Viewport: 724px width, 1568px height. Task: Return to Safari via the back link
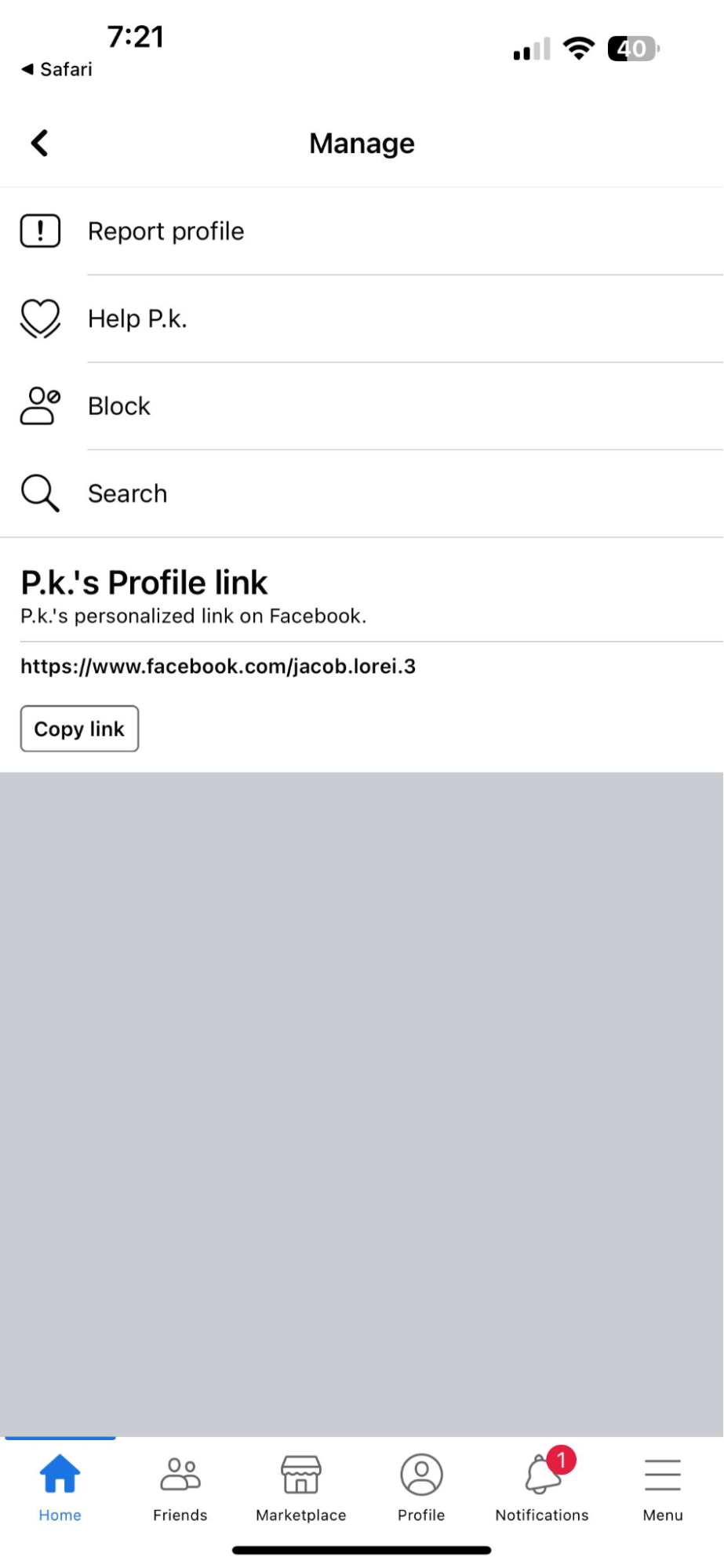point(56,69)
